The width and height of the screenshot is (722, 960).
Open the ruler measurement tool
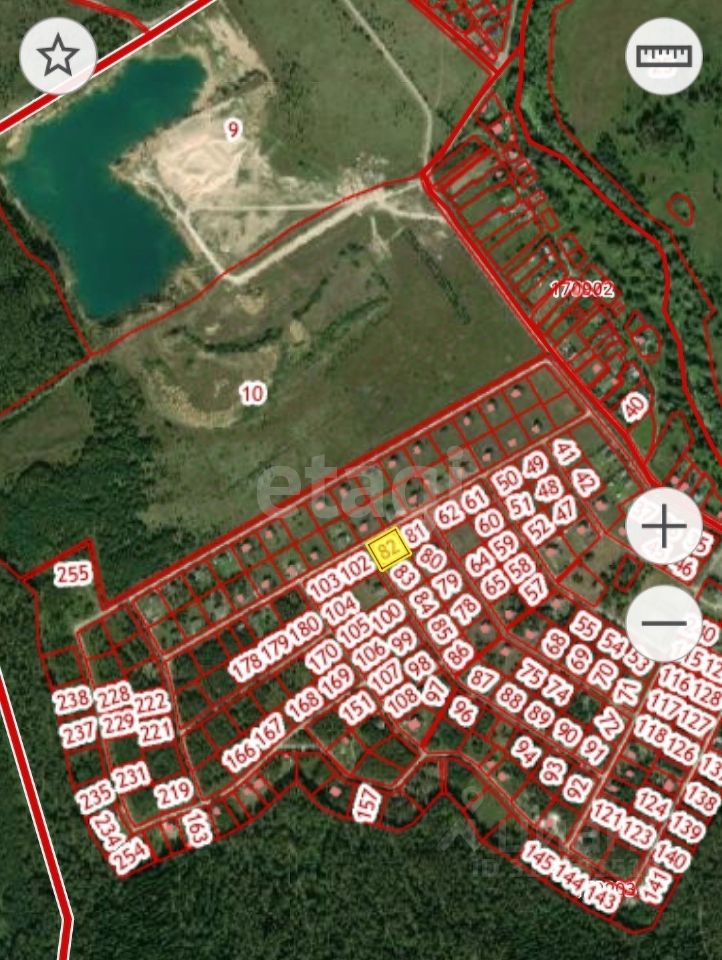pos(664,56)
